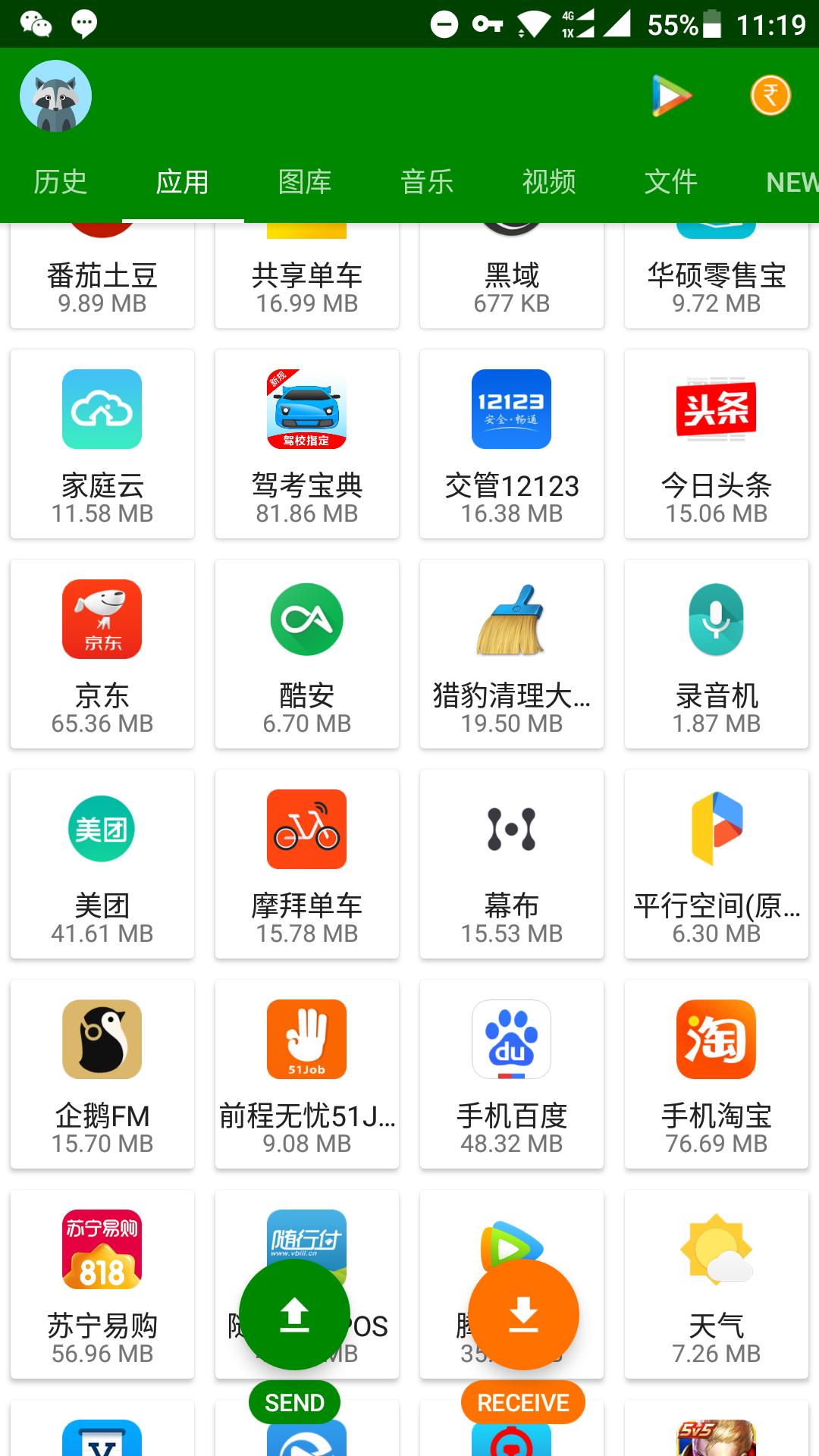Viewport: 819px width, 1456px height.
Task: Select the 摩拜单车 Mobike app icon
Action: 307,829
